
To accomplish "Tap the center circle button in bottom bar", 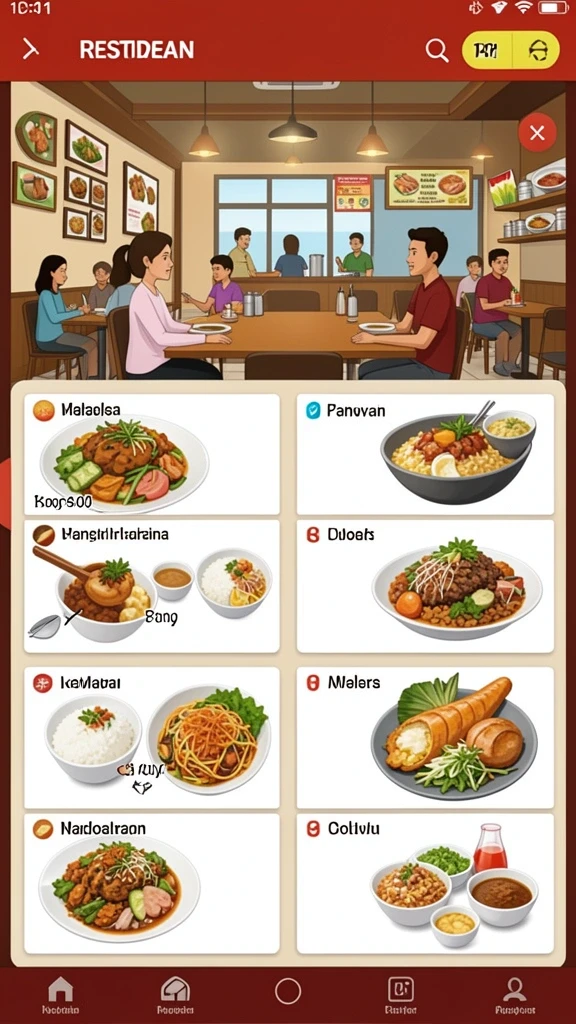I will tap(288, 991).
